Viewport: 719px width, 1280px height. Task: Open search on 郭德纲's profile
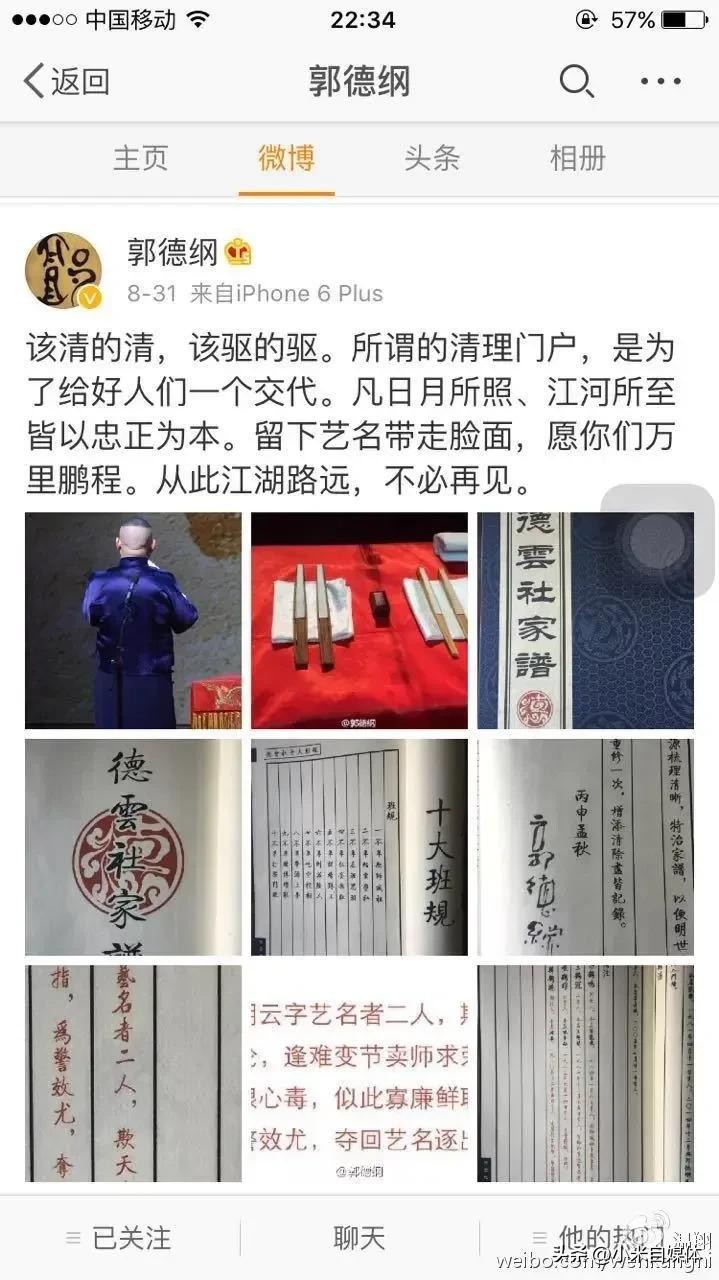click(576, 81)
